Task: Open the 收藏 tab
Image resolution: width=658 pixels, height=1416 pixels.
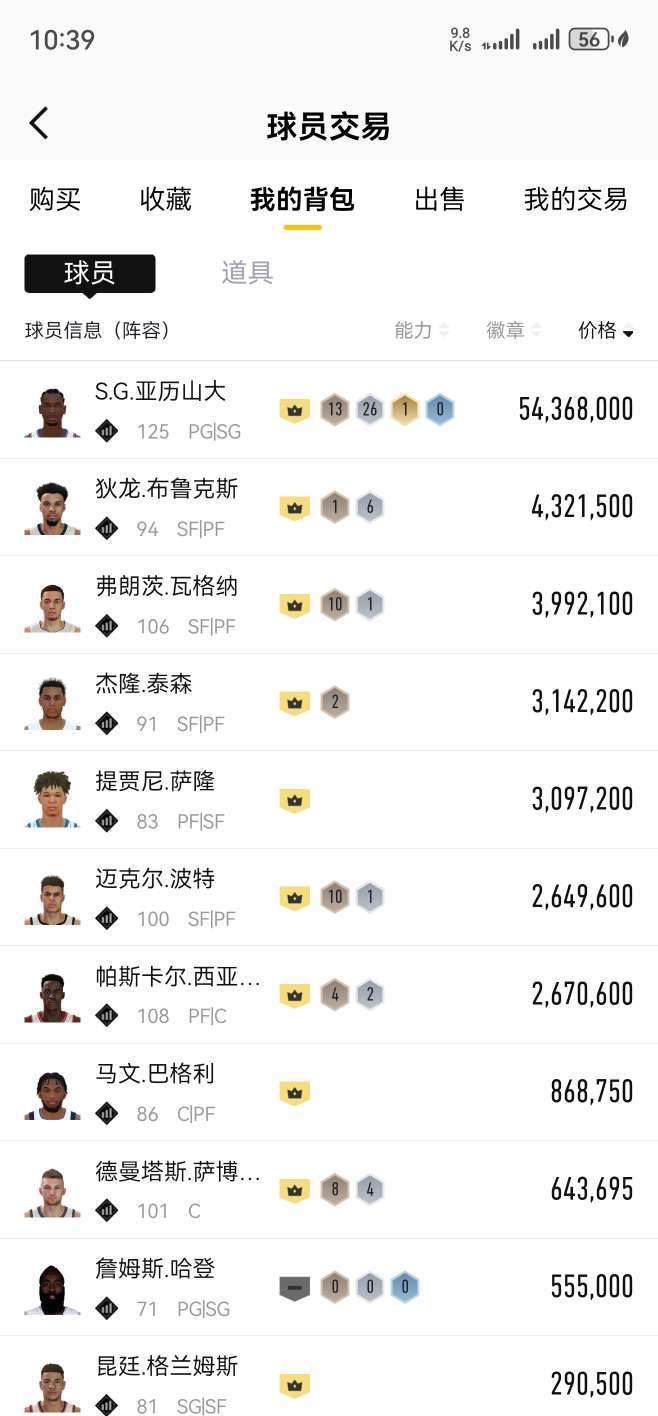Action: pyautogui.click(x=165, y=199)
